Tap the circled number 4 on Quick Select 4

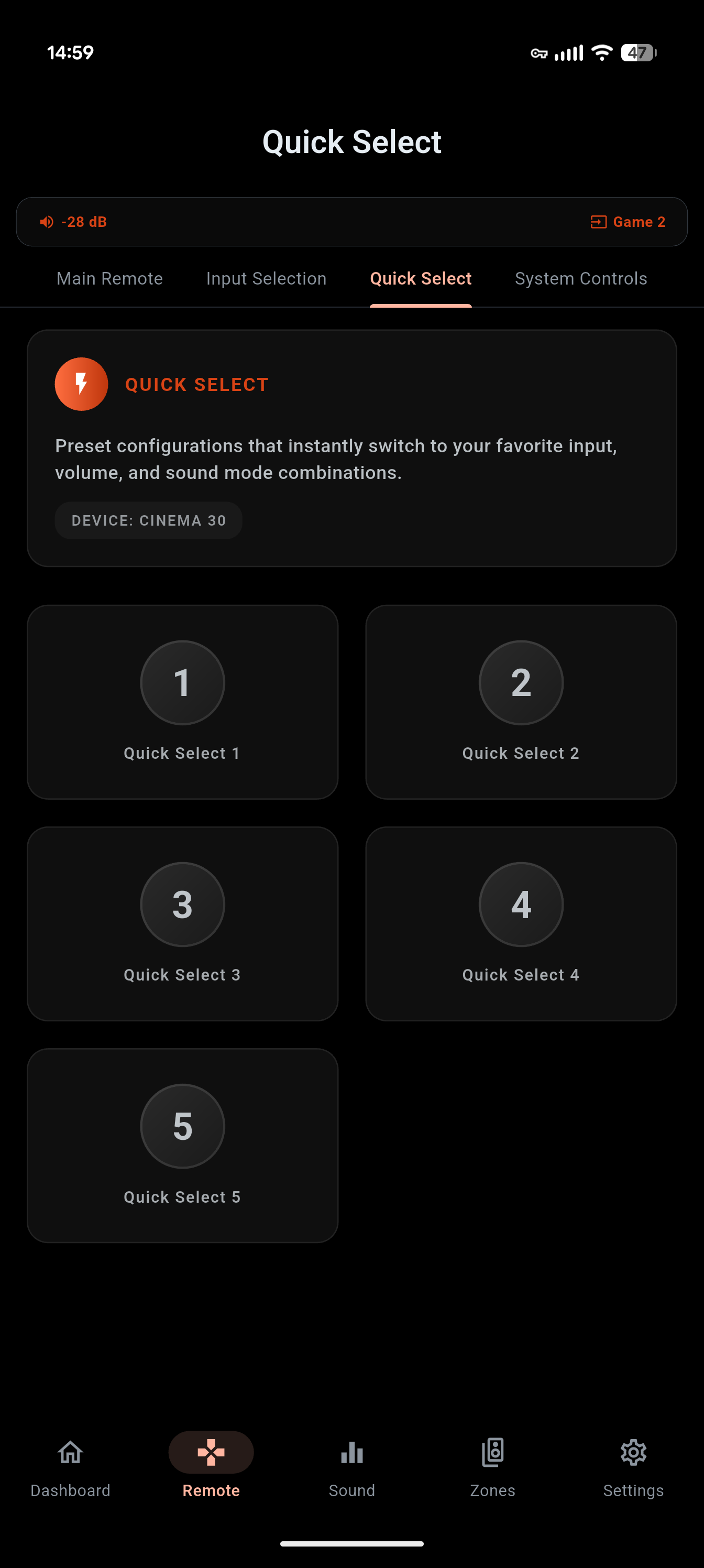tap(521, 904)
